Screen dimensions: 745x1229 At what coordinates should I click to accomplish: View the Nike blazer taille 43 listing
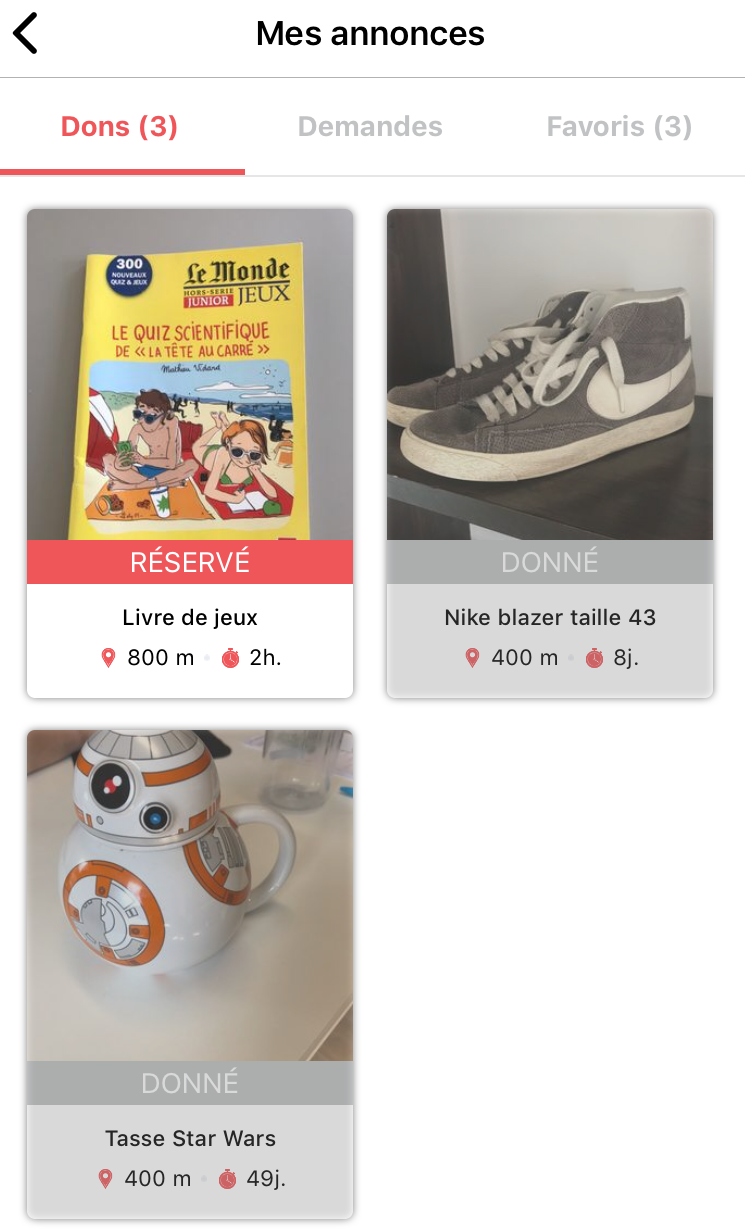click(550, 453)
